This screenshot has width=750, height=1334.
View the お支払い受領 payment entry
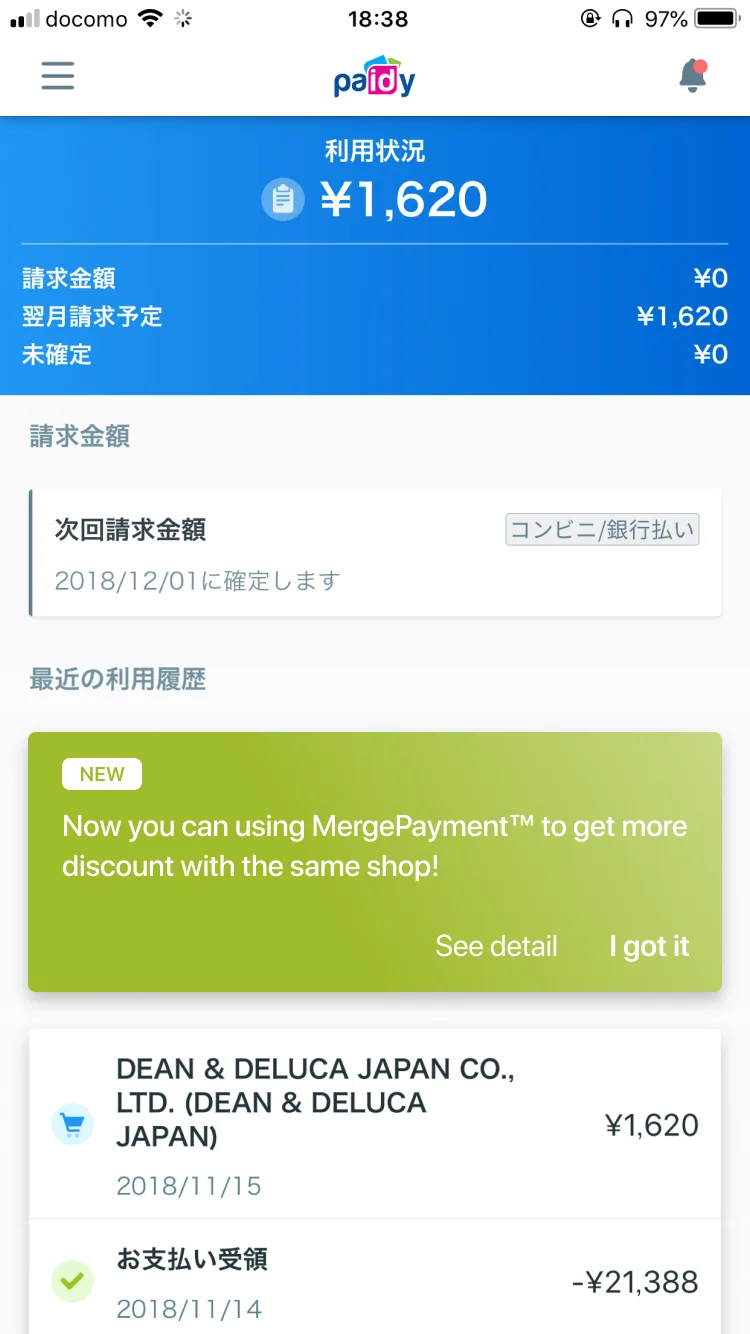[375, 1280]
